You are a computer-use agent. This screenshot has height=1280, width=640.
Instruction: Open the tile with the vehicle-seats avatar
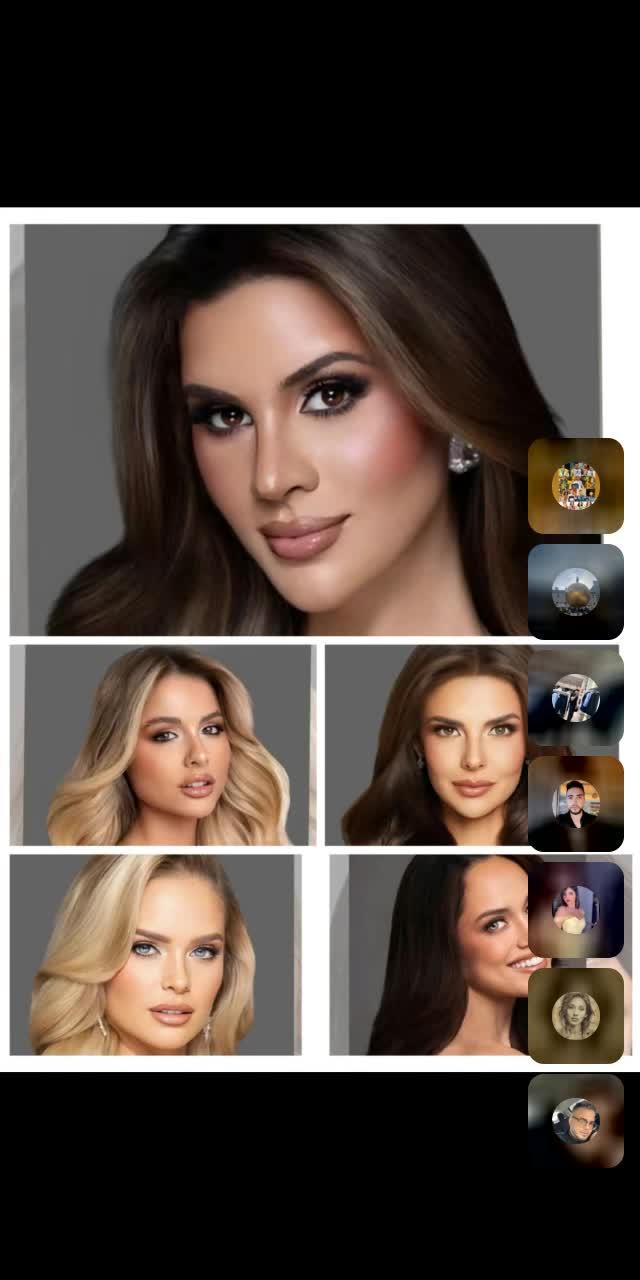click(576, 698)
